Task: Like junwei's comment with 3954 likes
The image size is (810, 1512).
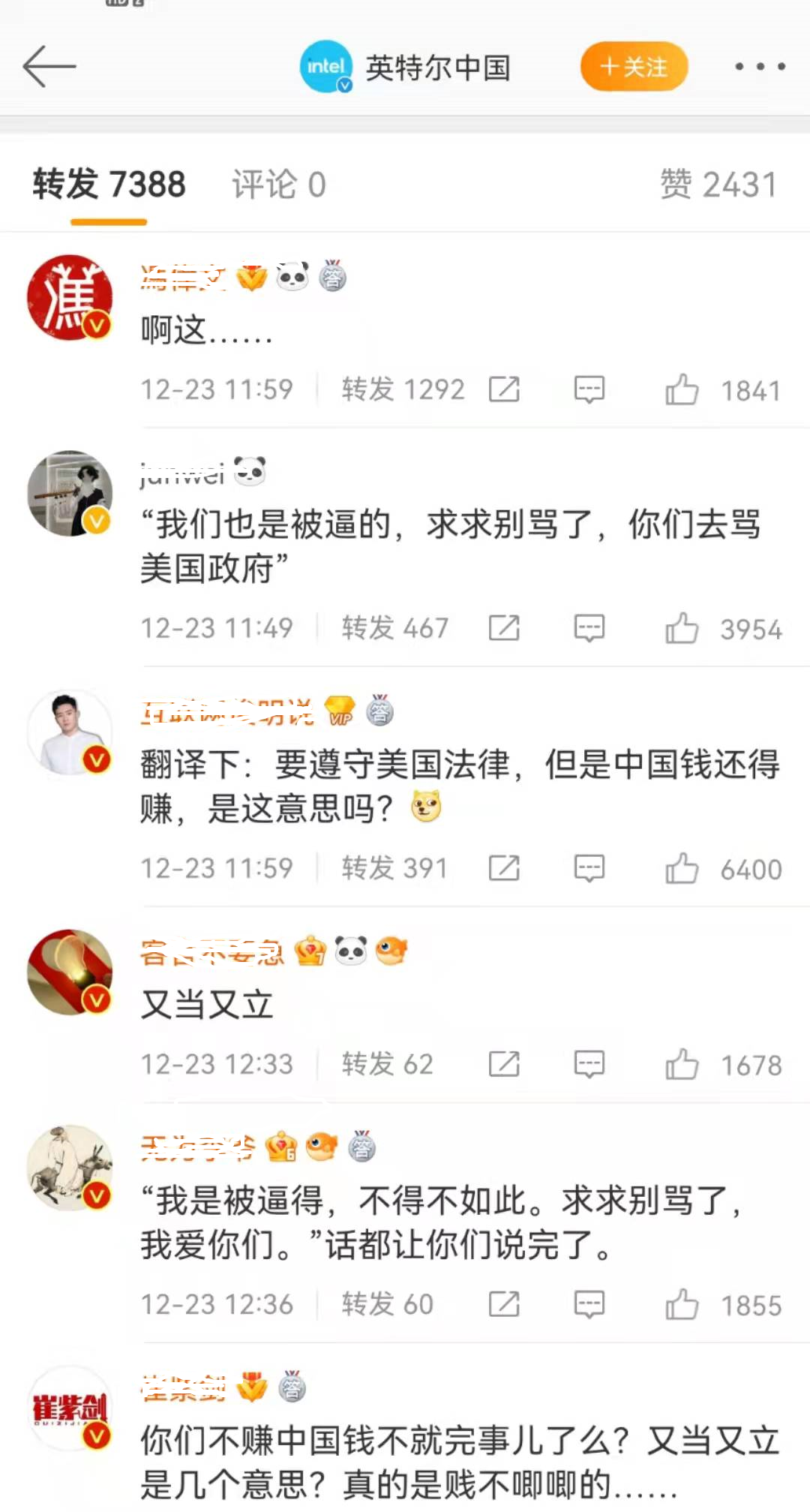Action: (681, 628)
